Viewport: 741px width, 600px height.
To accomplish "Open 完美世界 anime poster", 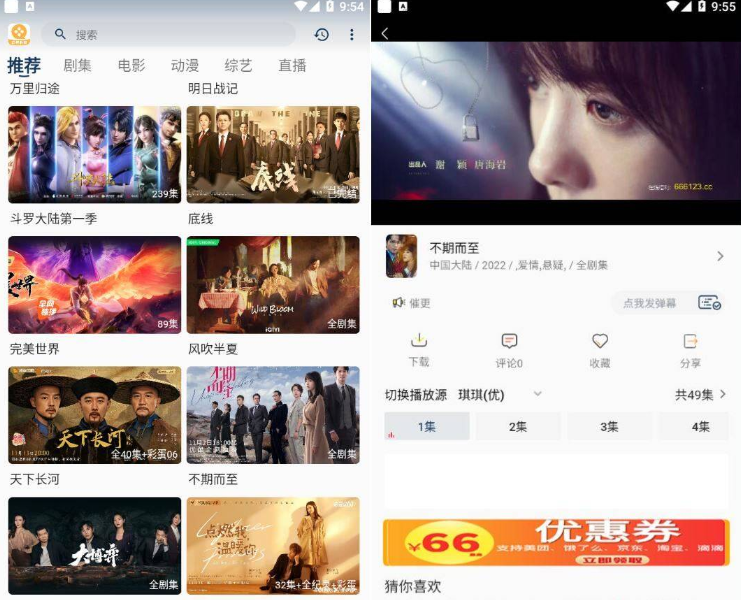I will click(95, 285).
